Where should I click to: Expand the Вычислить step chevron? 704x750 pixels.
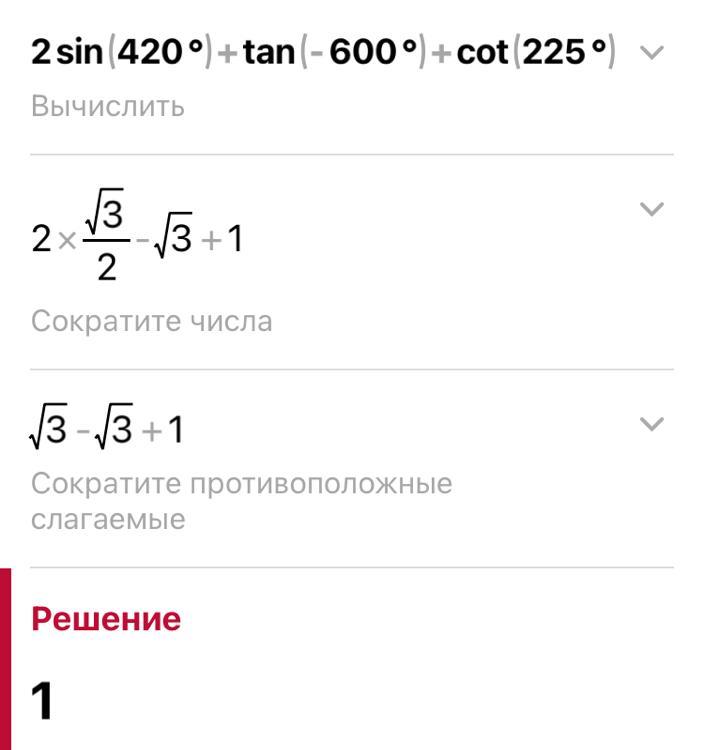pyautogui.click(x=651, y=53)
